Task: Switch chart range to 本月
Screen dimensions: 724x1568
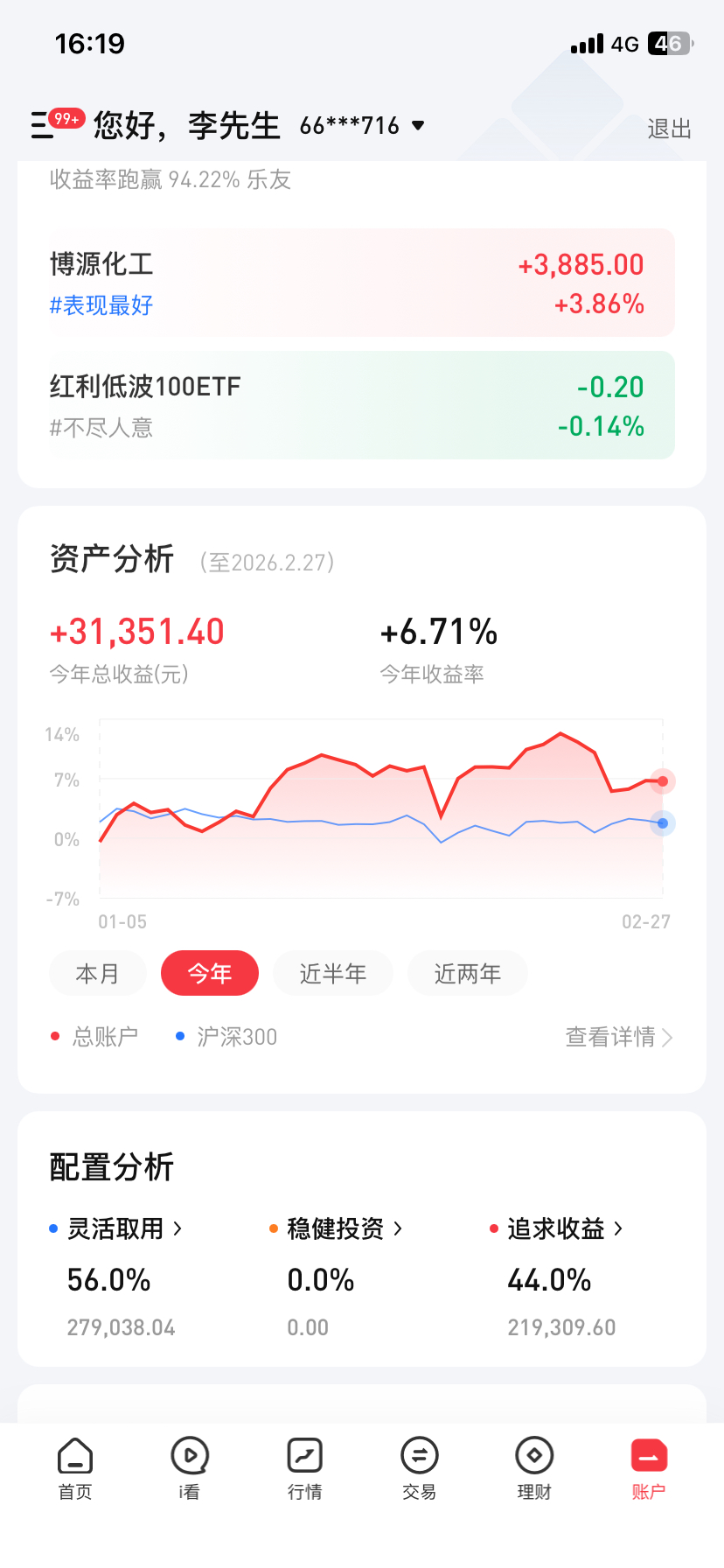Action: (97, 973)
